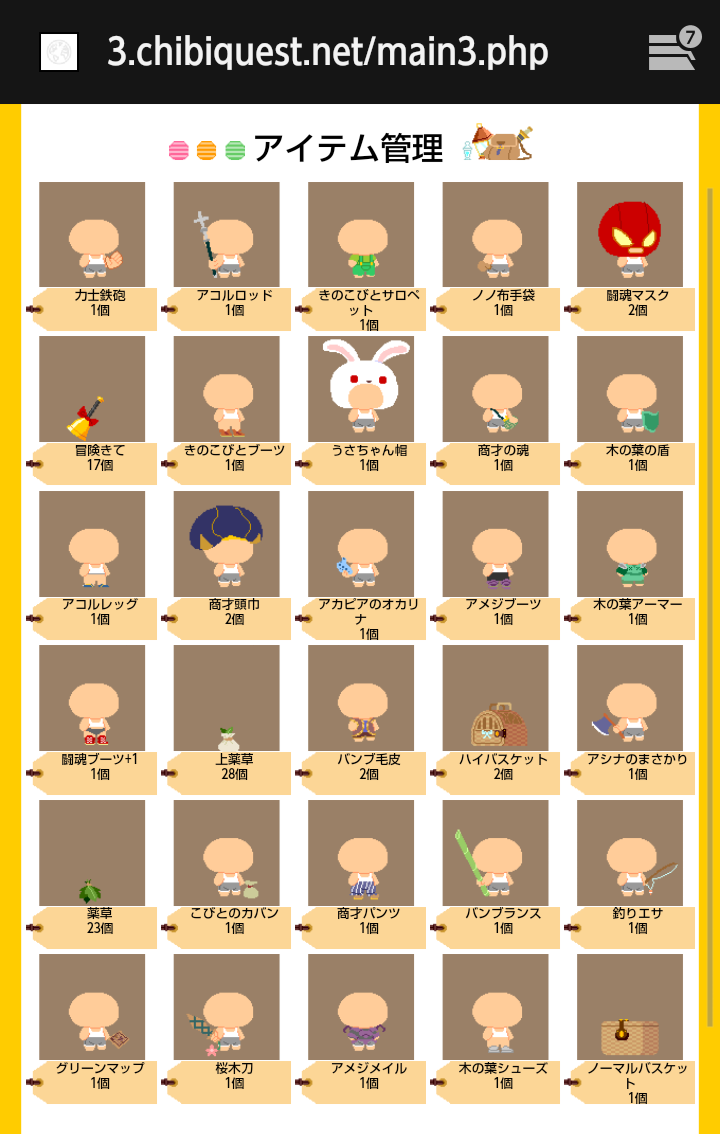Tap the 薬草 item with 23個
Viewport: 720px width, 1134px height.
point(92,852)
